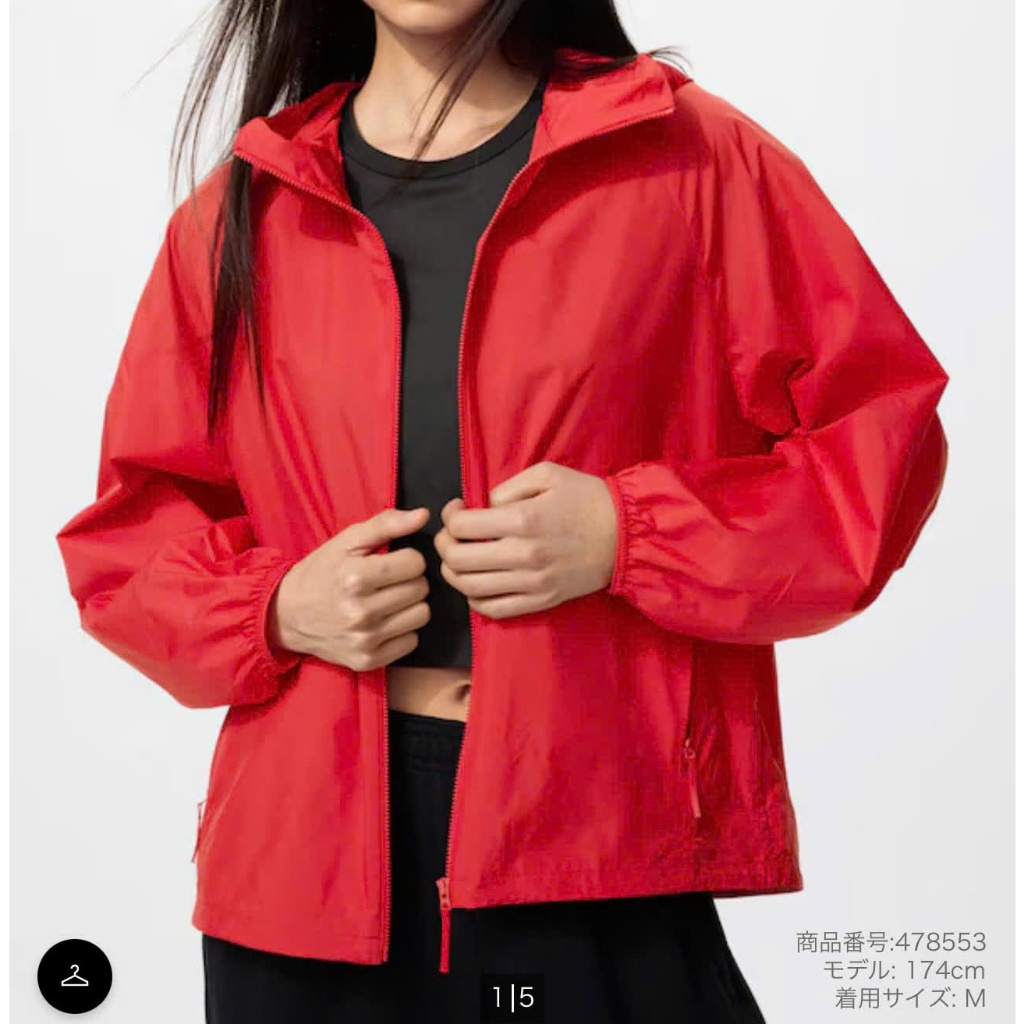Image resolution: width=1024 pixels, height=1024 pixels.
Task: Open the hanger styling icon
Action: pos(75,976)
